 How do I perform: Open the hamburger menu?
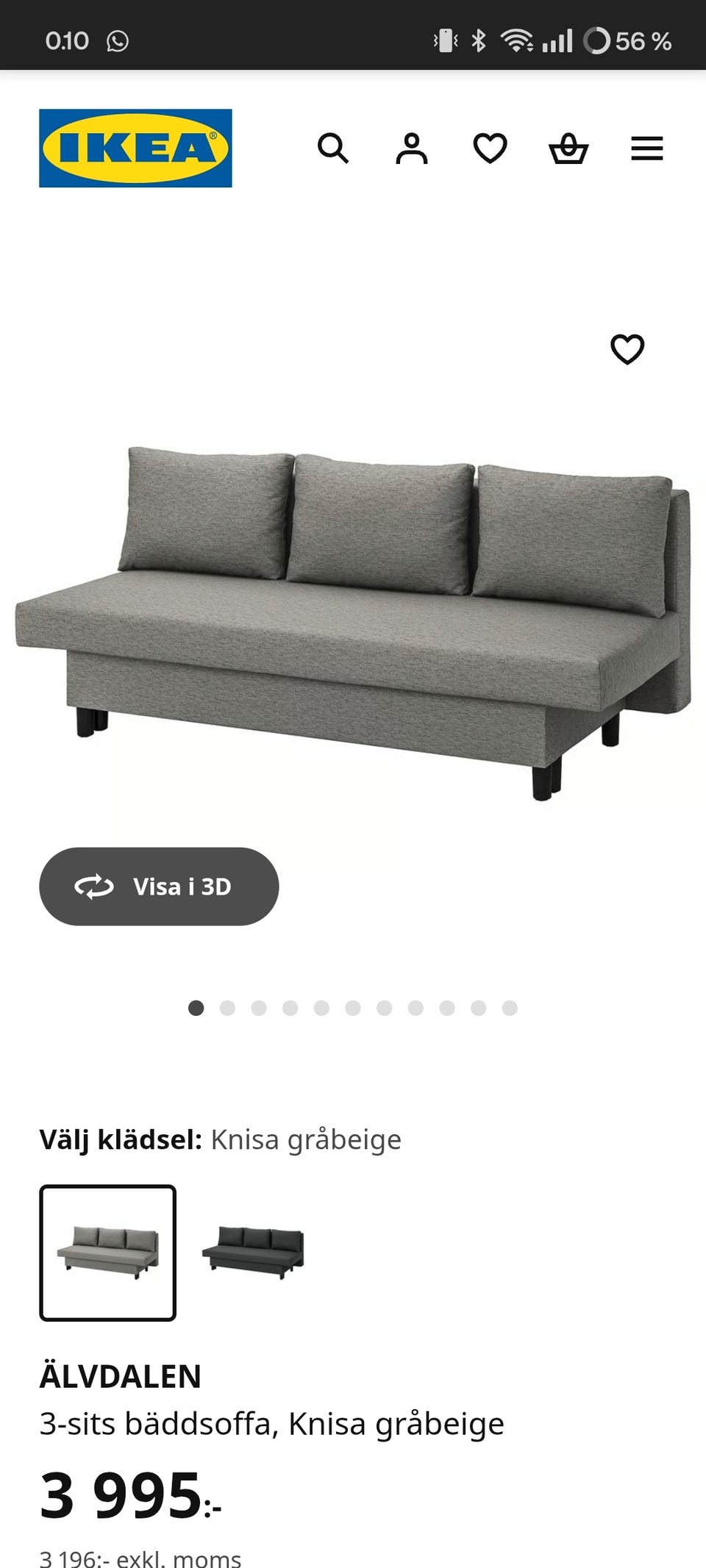tap(647, 148)
